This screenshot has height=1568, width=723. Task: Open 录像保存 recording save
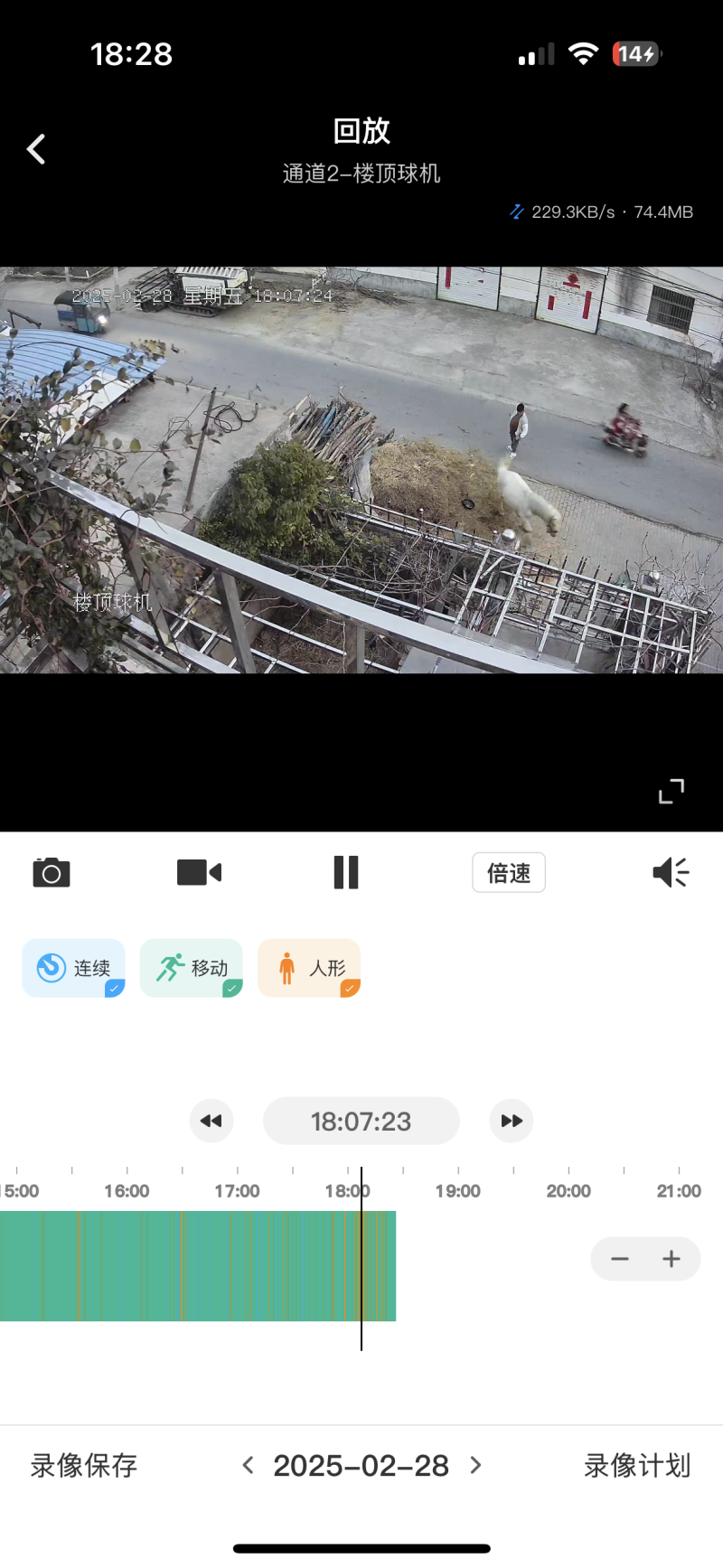coord(84,1465)
